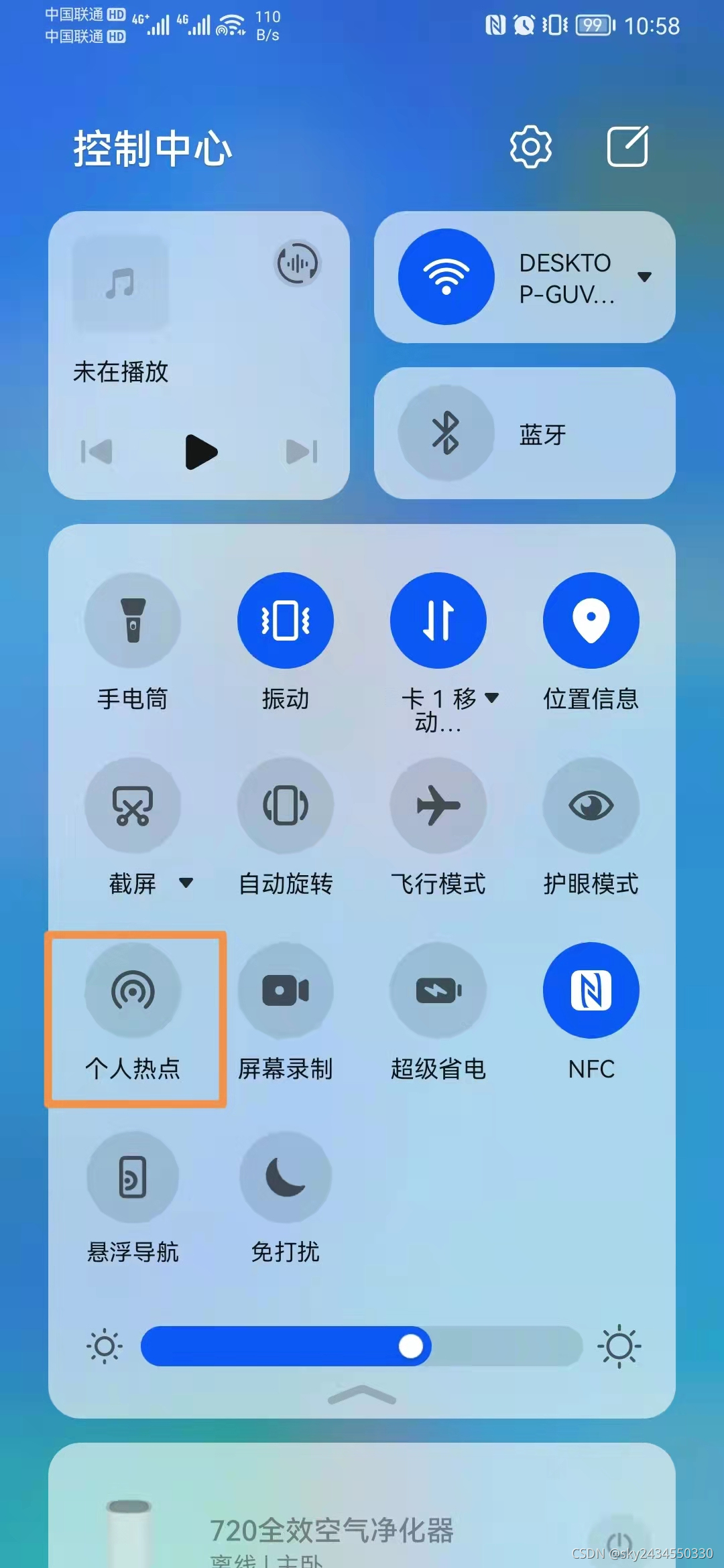
Task: Turn off the Wi-Fi toggle
Action: click(446, 277)
